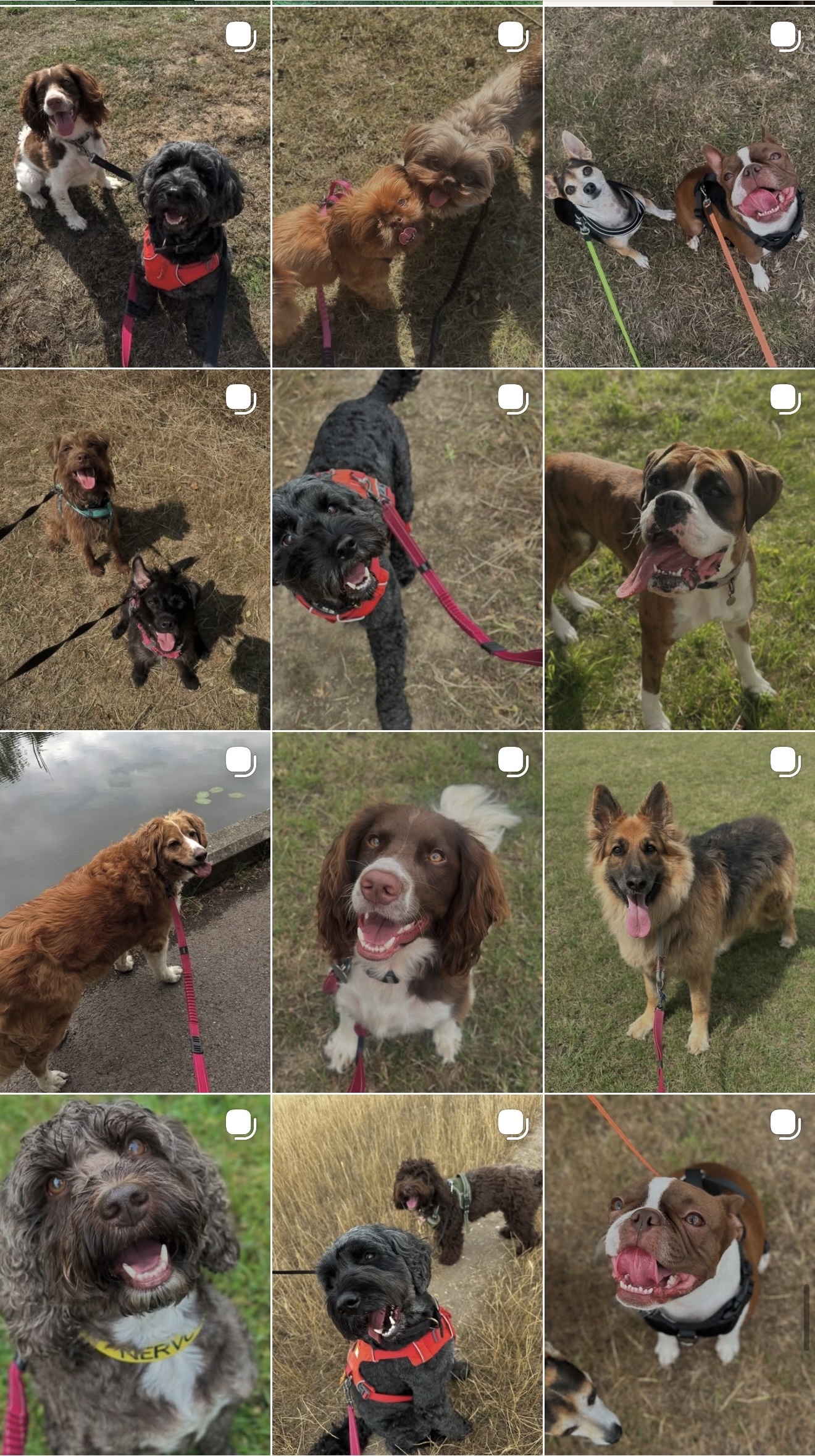Image resolution: width=815 pixels, height=1456 pixels.
Task: Open the carousel icon on the springer spaniel duo post
Action: point(241,35)
